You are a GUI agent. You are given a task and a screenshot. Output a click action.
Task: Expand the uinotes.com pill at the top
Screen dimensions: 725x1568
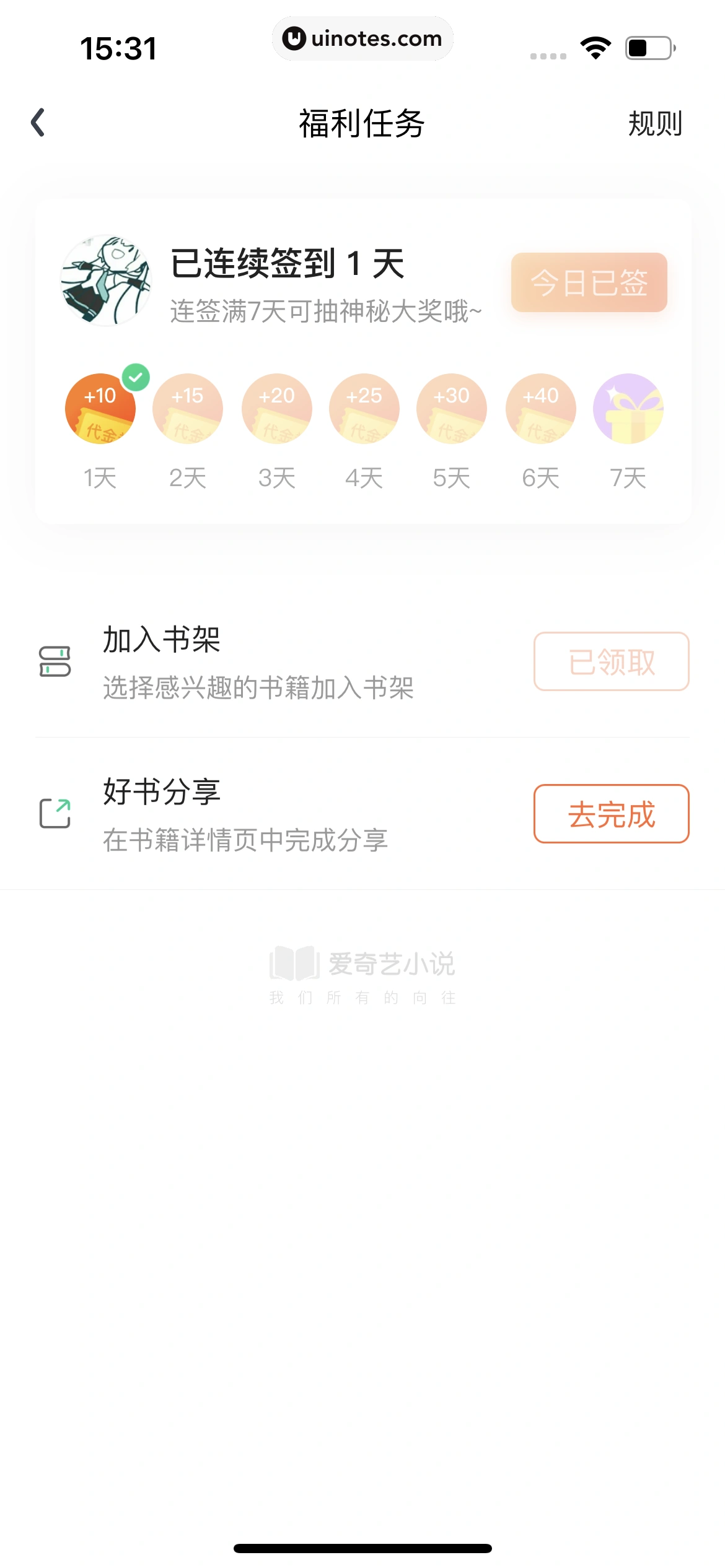362,38
